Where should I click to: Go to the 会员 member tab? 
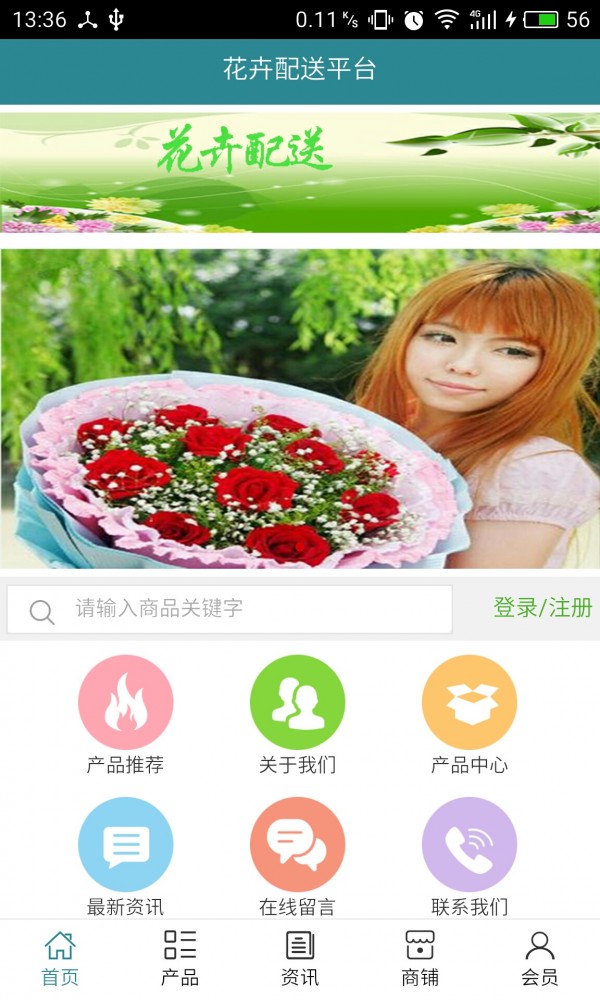tap(540, 958)
